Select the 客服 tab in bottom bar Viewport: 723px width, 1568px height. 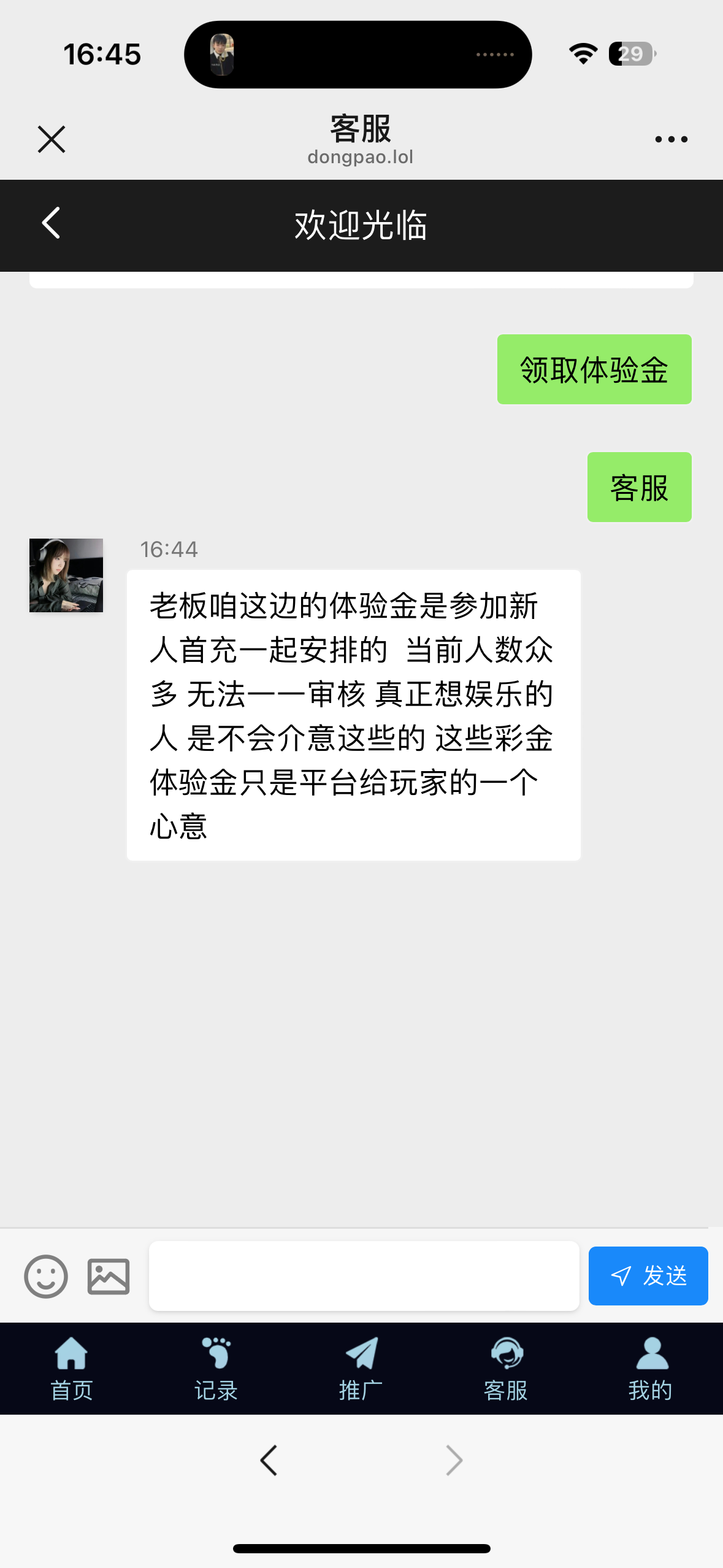pos(506,1369)
